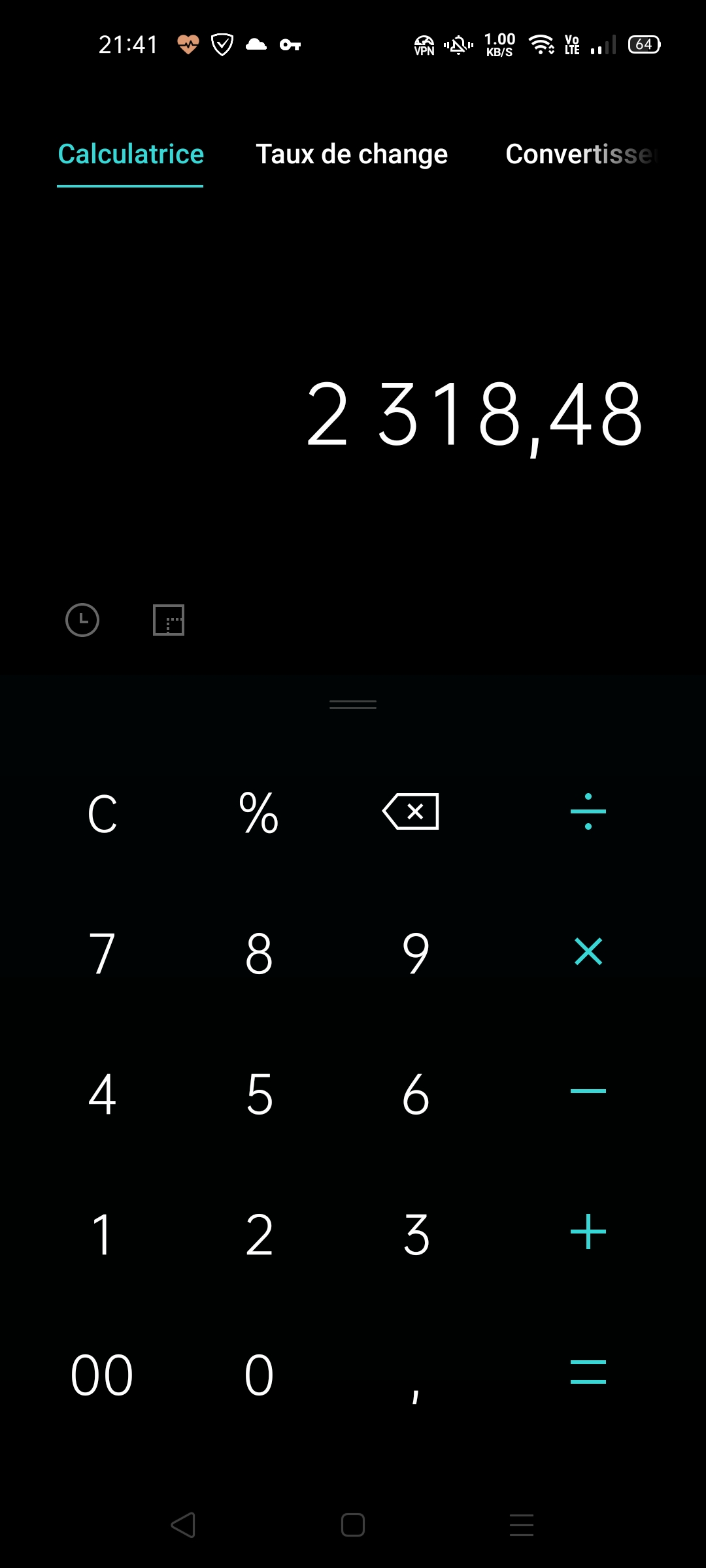Tap the percent key
Viewport: 706px width, 1568px height.
(259, 813)
